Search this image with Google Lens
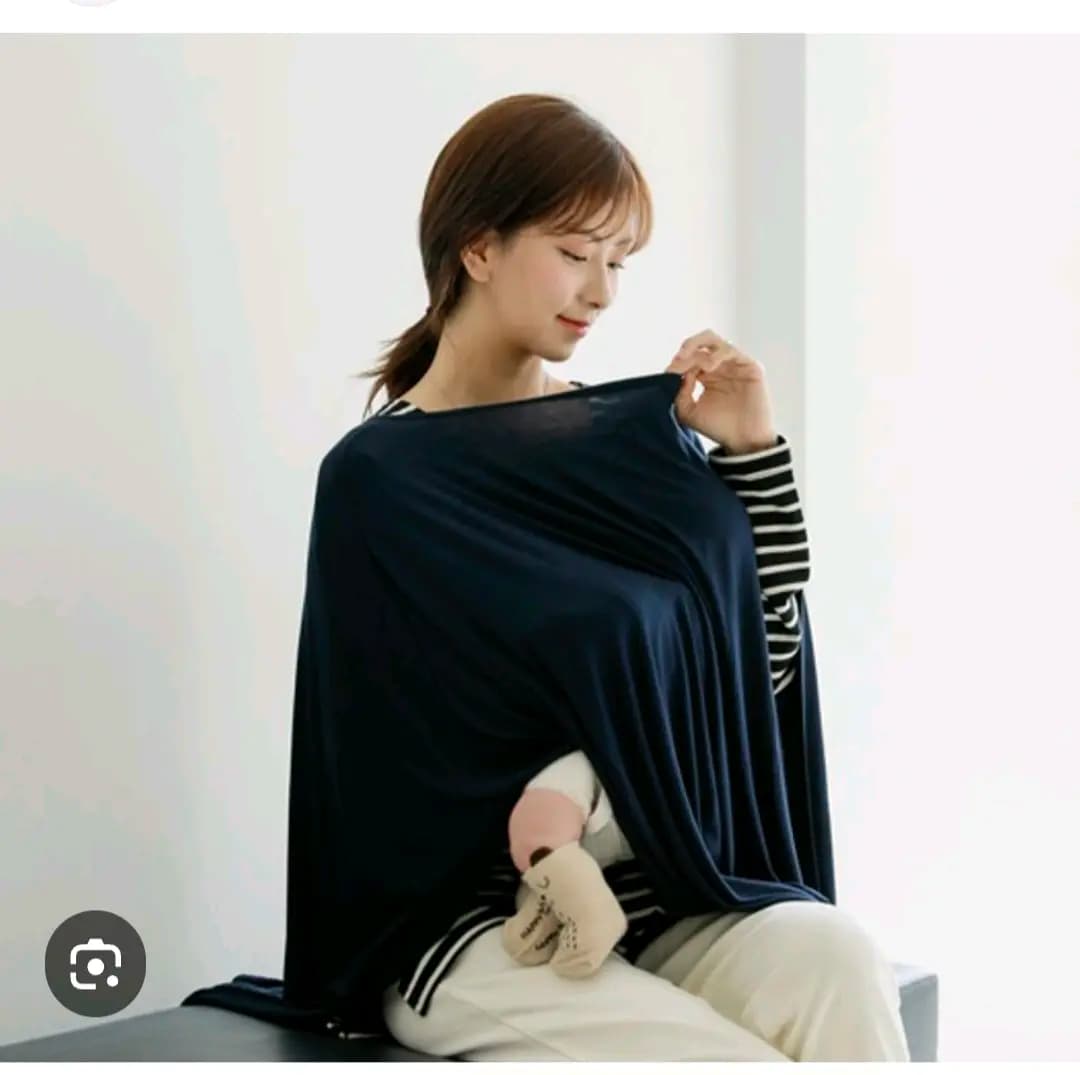The width and height of the screenshot is (1080, 1075). (x=95, y=963)
